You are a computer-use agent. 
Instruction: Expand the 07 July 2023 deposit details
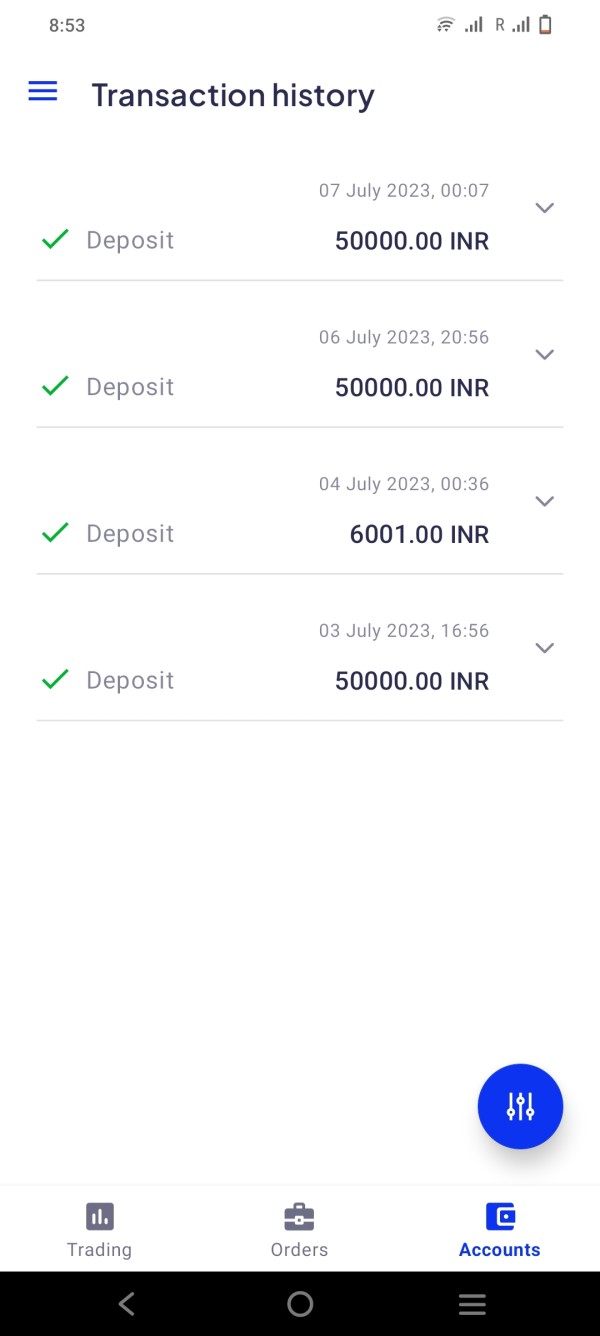pos(544,208)
